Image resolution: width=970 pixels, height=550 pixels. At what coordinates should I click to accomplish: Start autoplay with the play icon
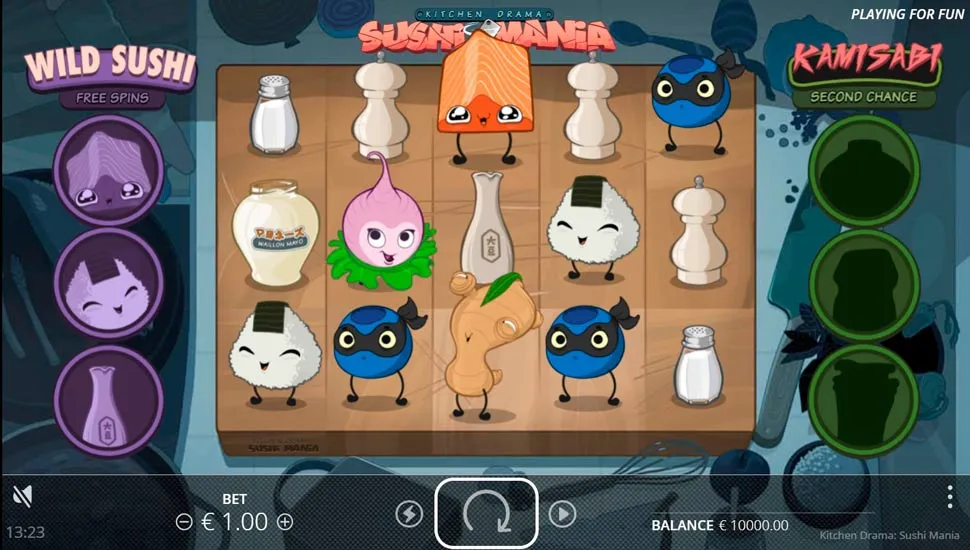[563, 514]
